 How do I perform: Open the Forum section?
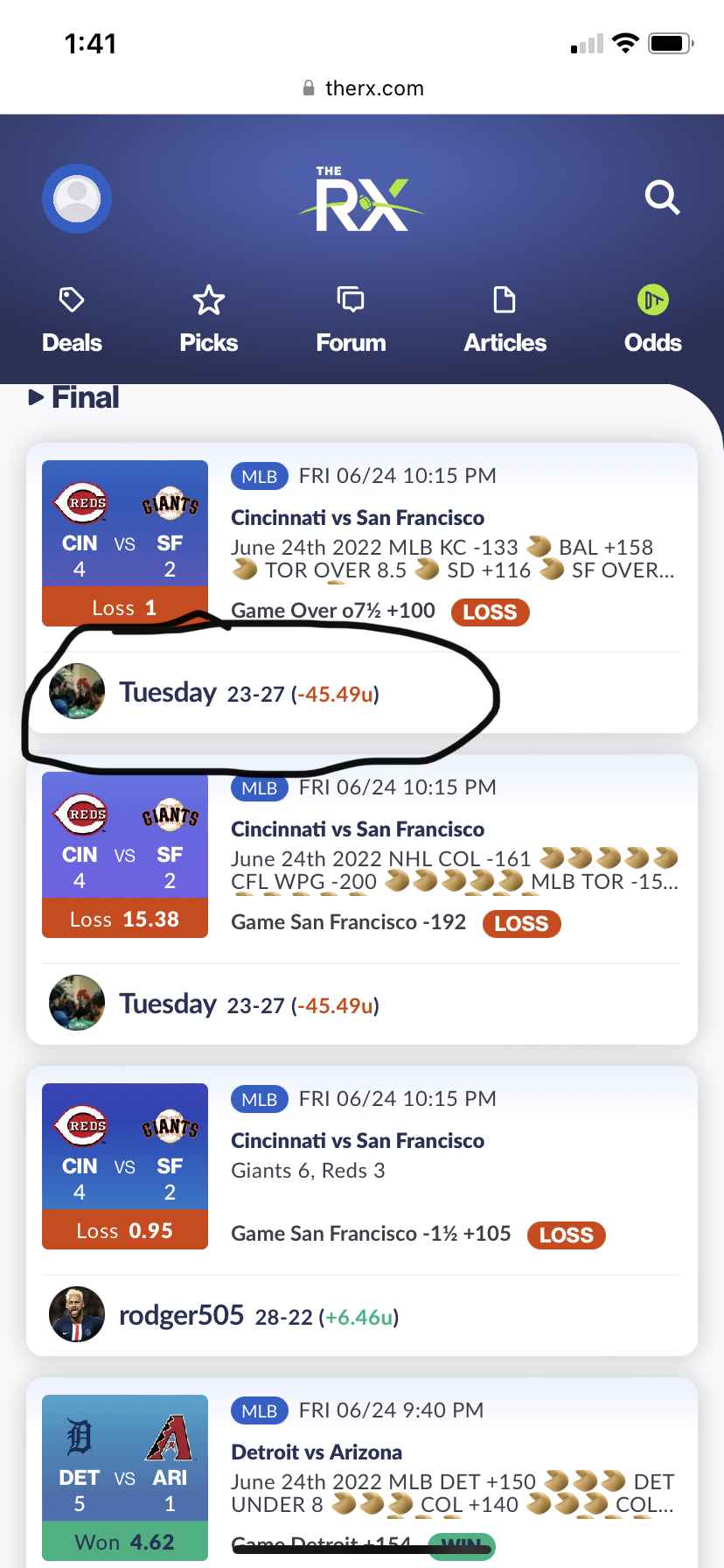[351, 319]
